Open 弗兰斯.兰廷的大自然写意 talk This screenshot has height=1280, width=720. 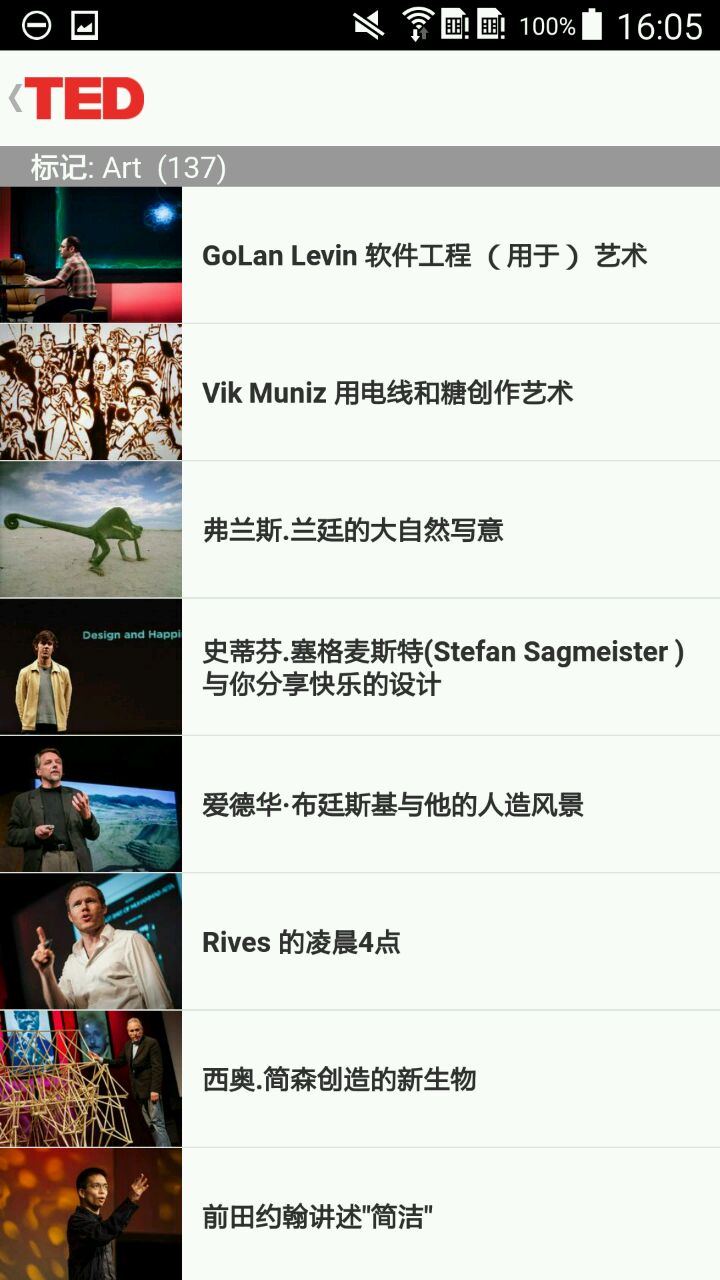360,529
